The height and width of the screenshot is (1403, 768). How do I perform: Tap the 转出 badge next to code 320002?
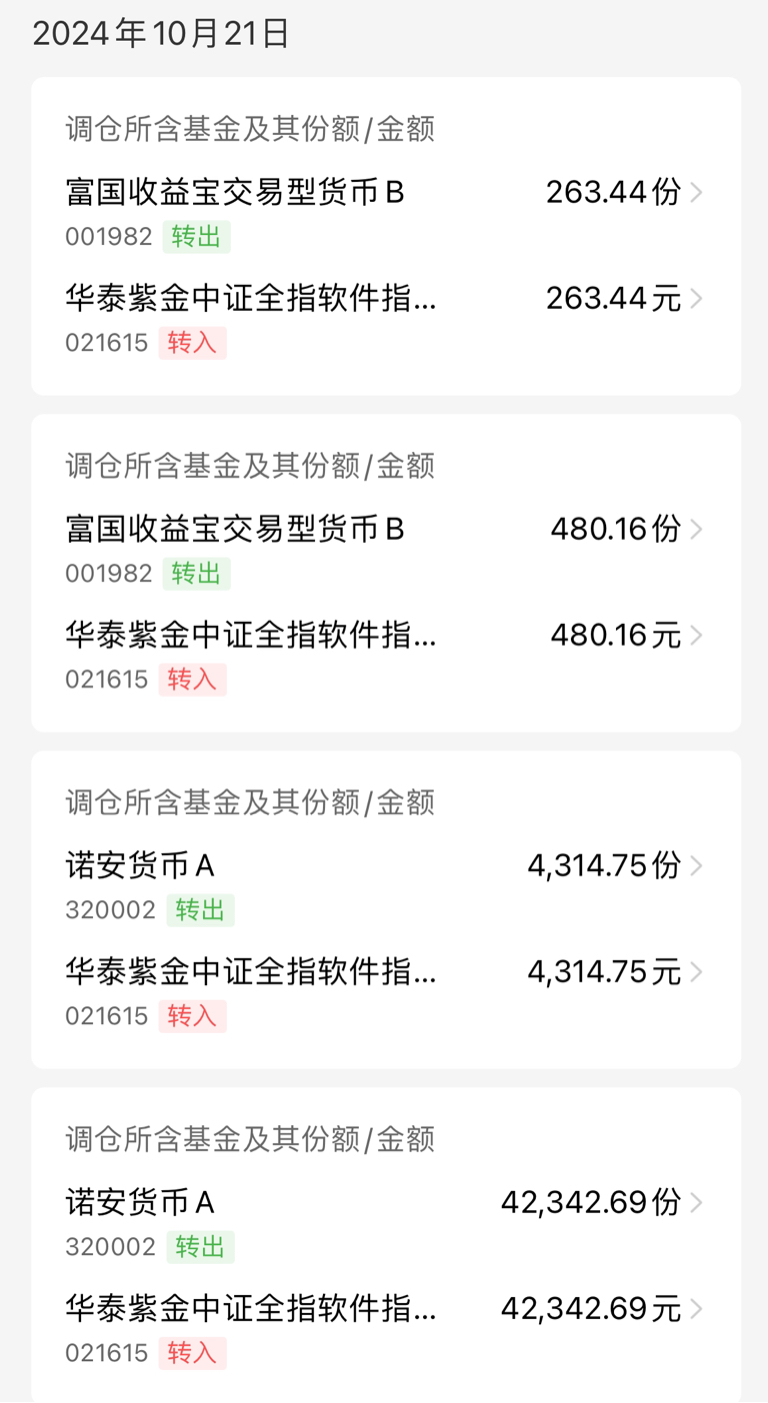click(200, 910)
